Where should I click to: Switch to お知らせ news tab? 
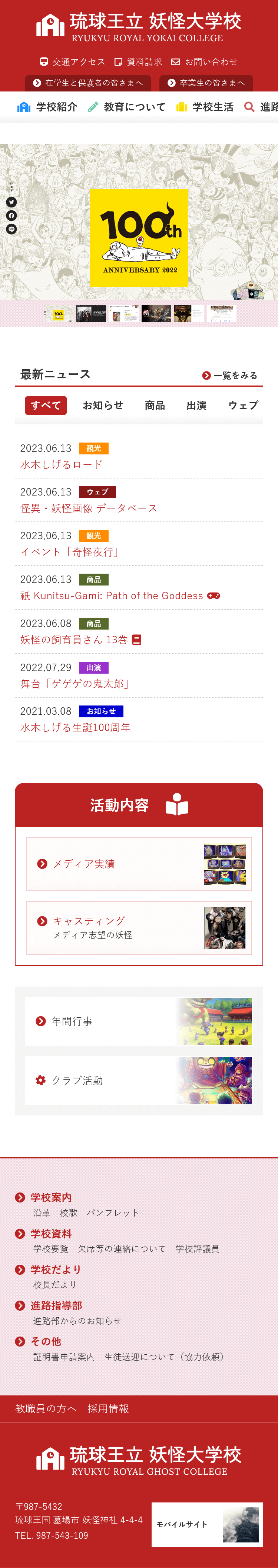[x=103, y=406]
